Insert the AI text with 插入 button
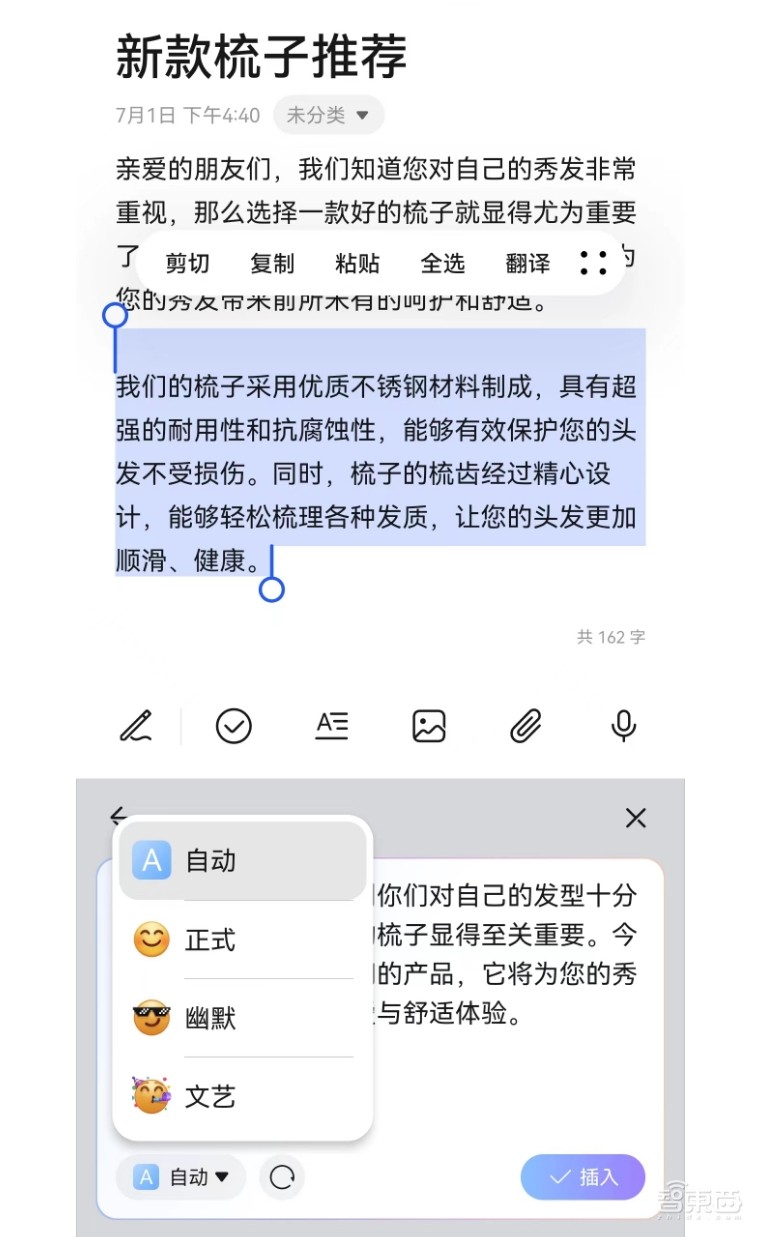This screenshot has height=1237, width=760. click(x=583, y=1177)
